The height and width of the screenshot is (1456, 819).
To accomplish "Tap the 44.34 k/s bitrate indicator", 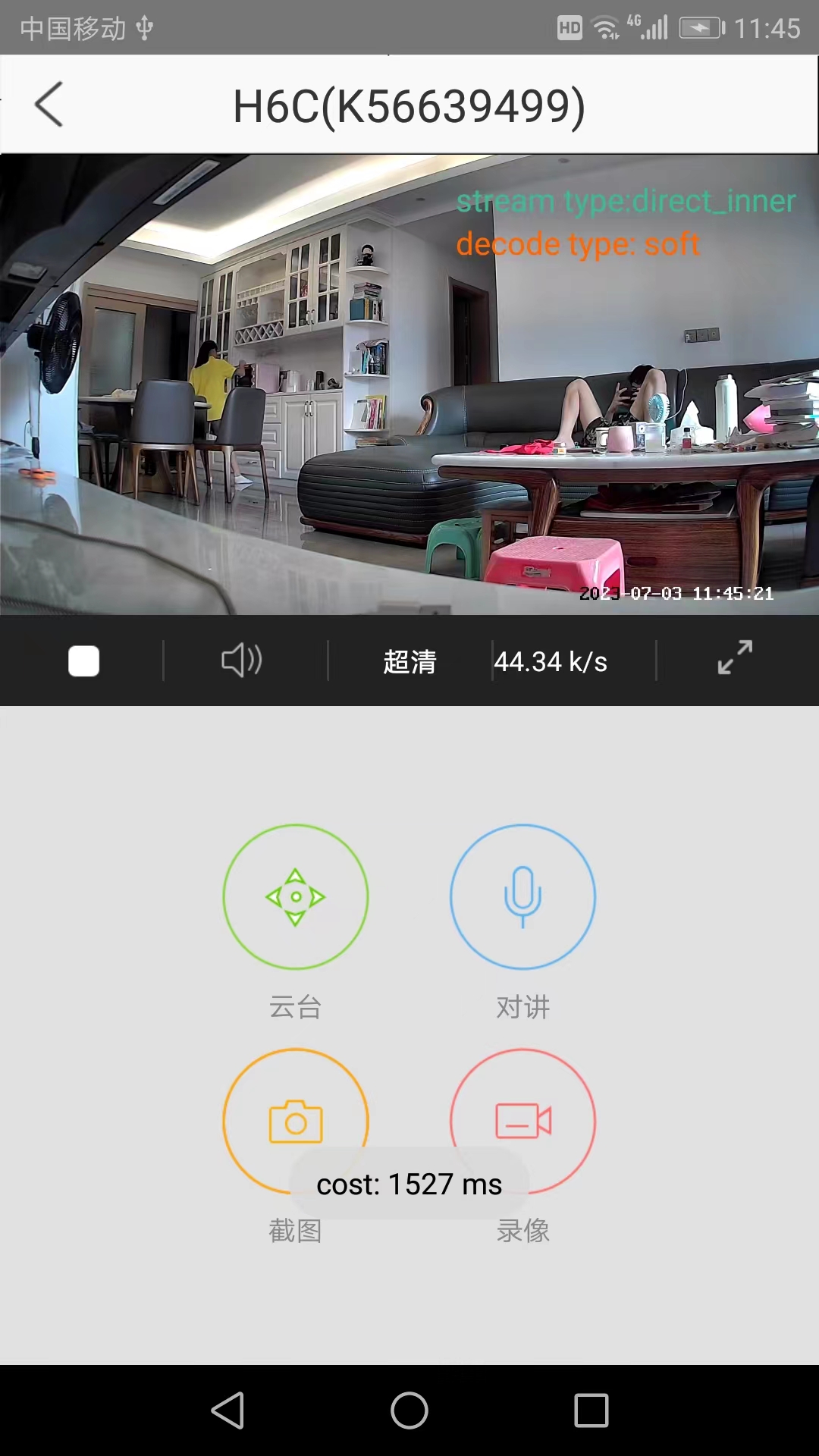I will coord(553,661).
